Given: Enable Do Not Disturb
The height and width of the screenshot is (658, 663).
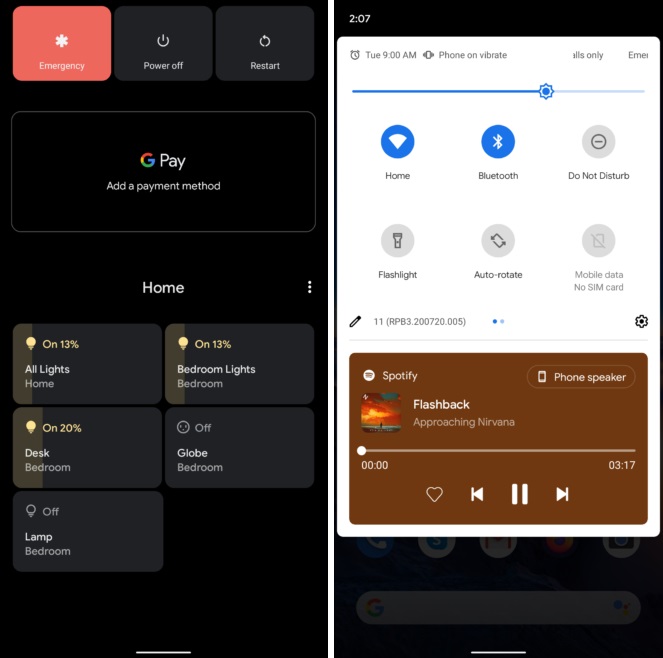Looking at the screenshot, I should pos(598,142).
